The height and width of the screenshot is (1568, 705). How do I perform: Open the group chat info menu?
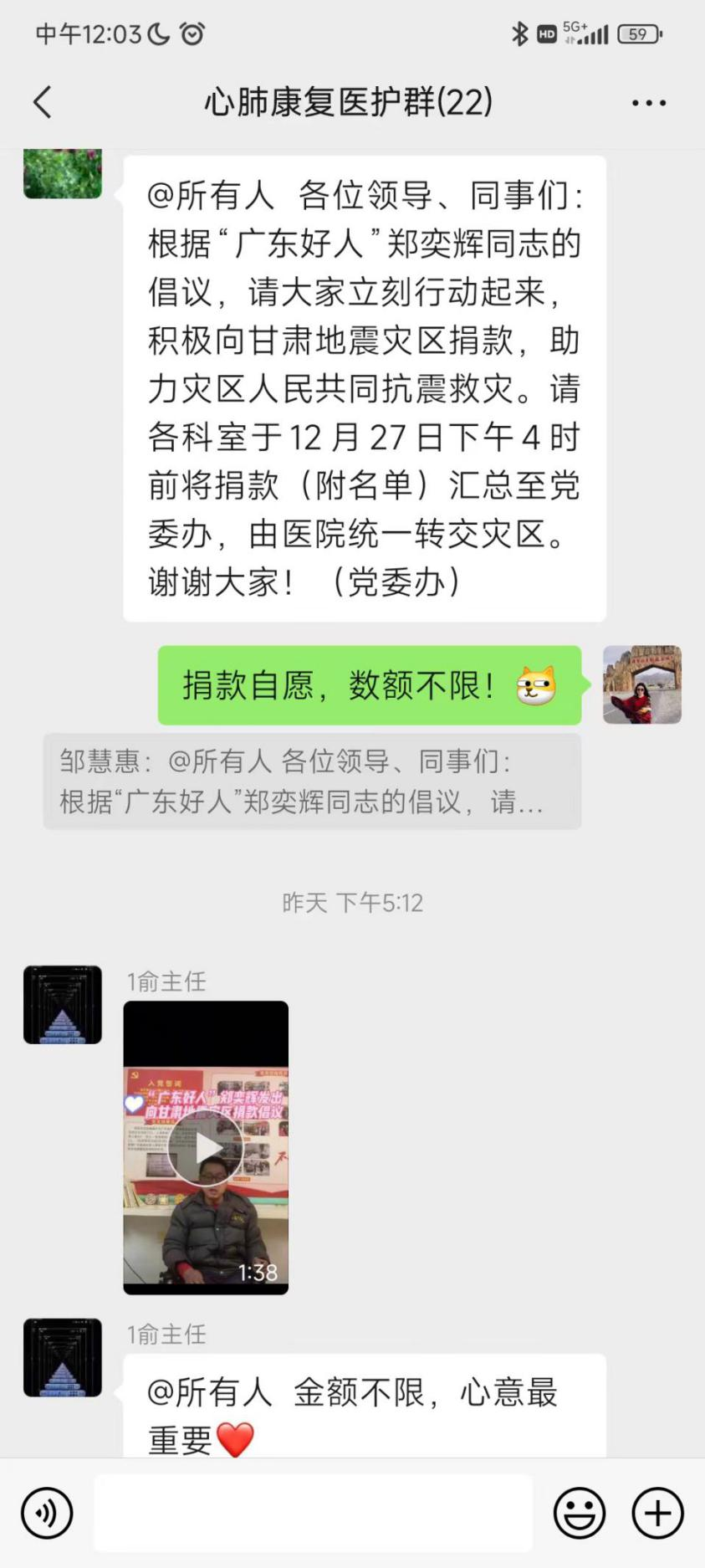point(648,103)
